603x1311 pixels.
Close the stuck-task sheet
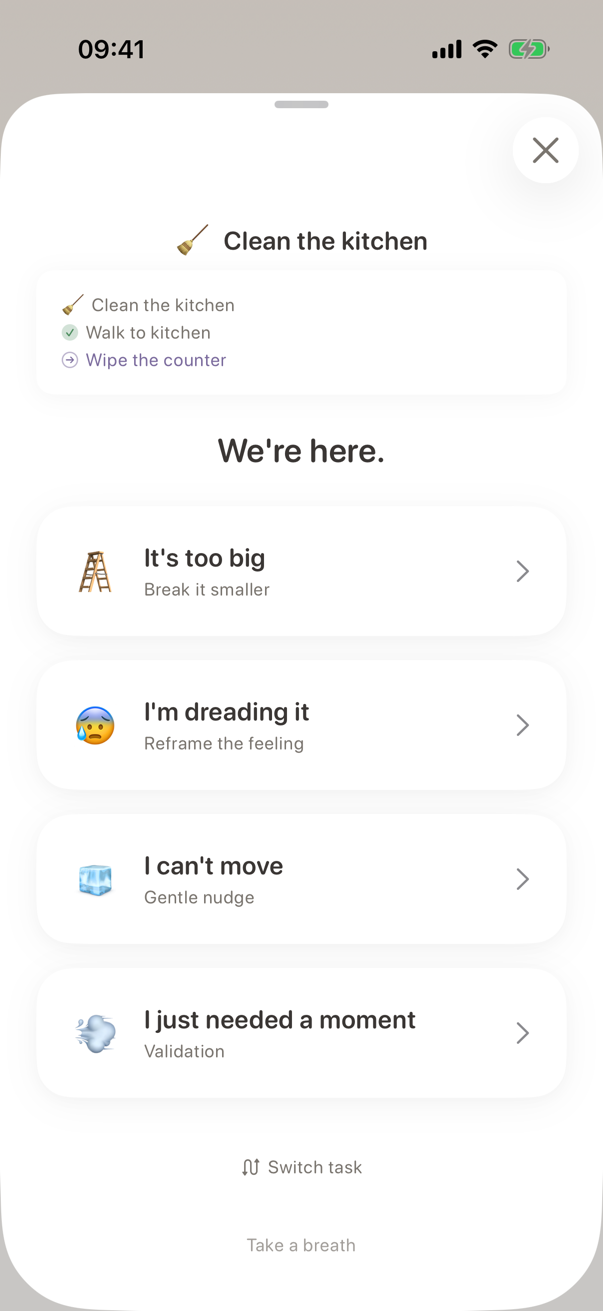pos(545,150)
